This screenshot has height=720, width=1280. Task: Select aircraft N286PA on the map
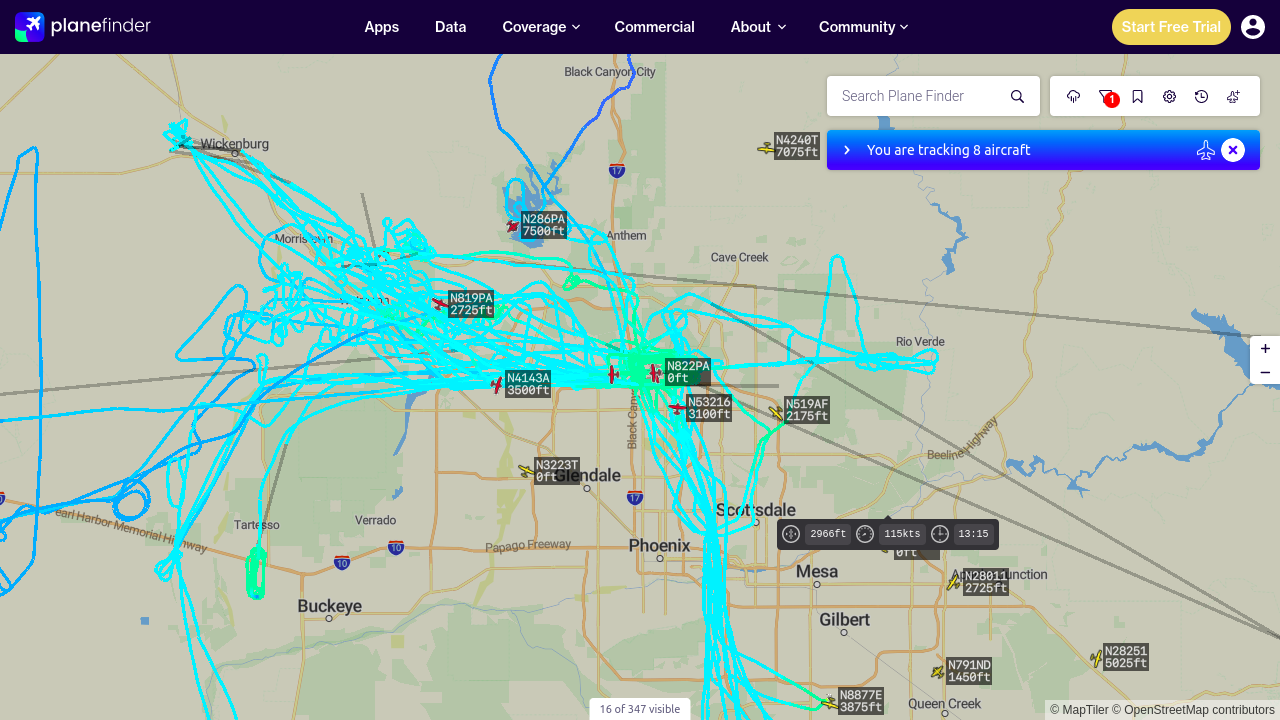pos(513,226)
